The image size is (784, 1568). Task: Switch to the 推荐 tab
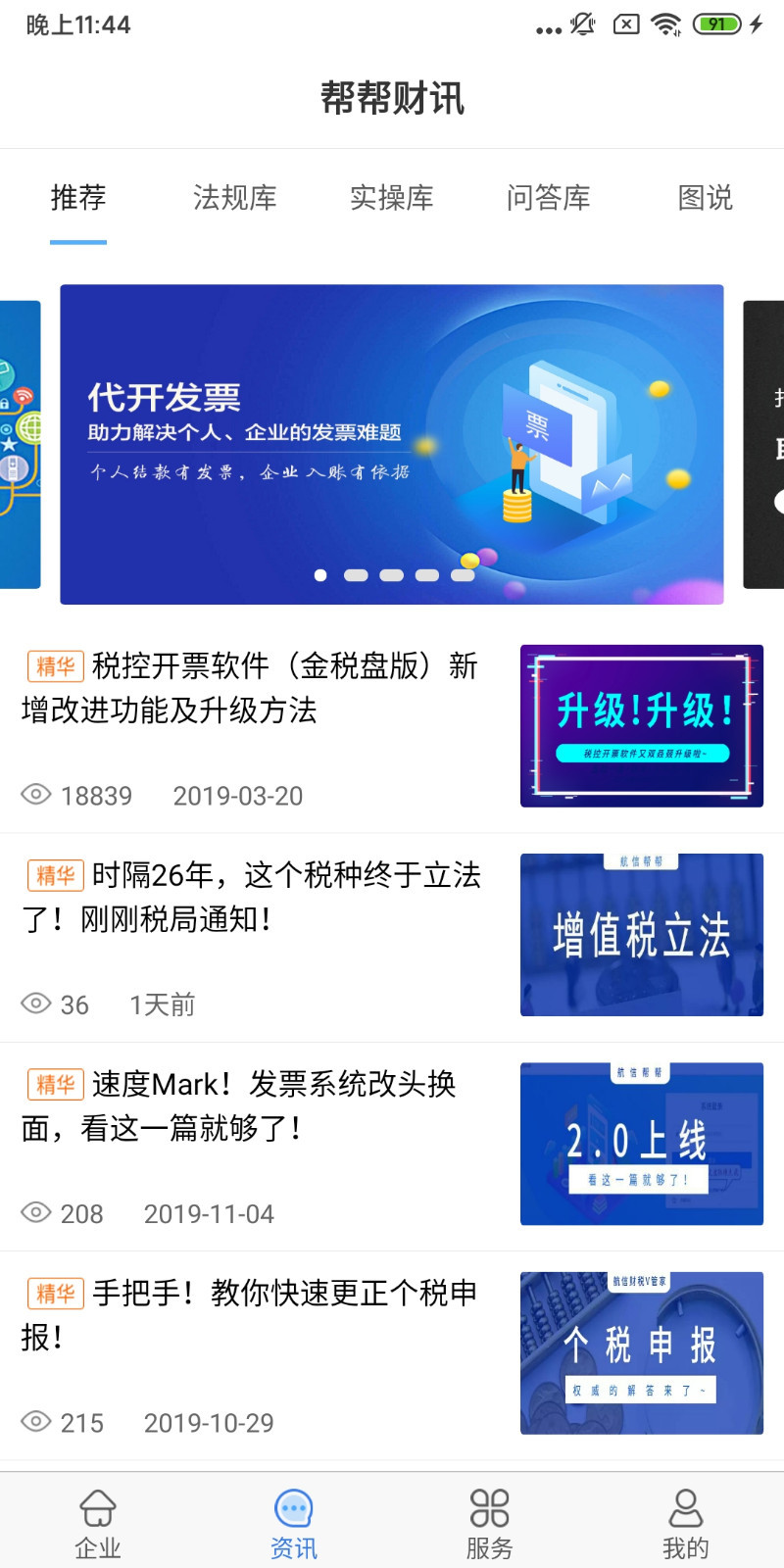point(78,198)
